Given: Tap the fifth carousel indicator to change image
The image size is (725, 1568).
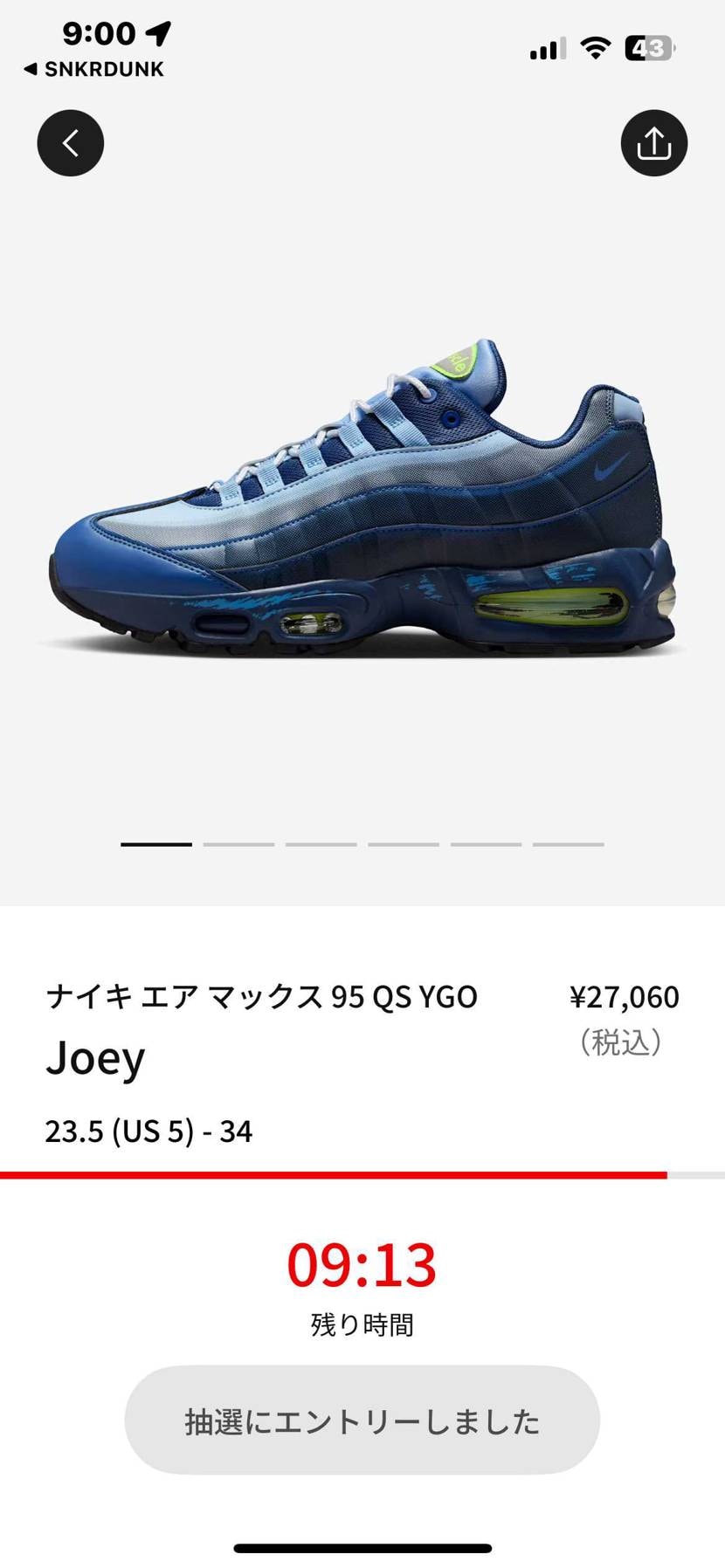Looking at the screenshot, I should coord(486,844).
